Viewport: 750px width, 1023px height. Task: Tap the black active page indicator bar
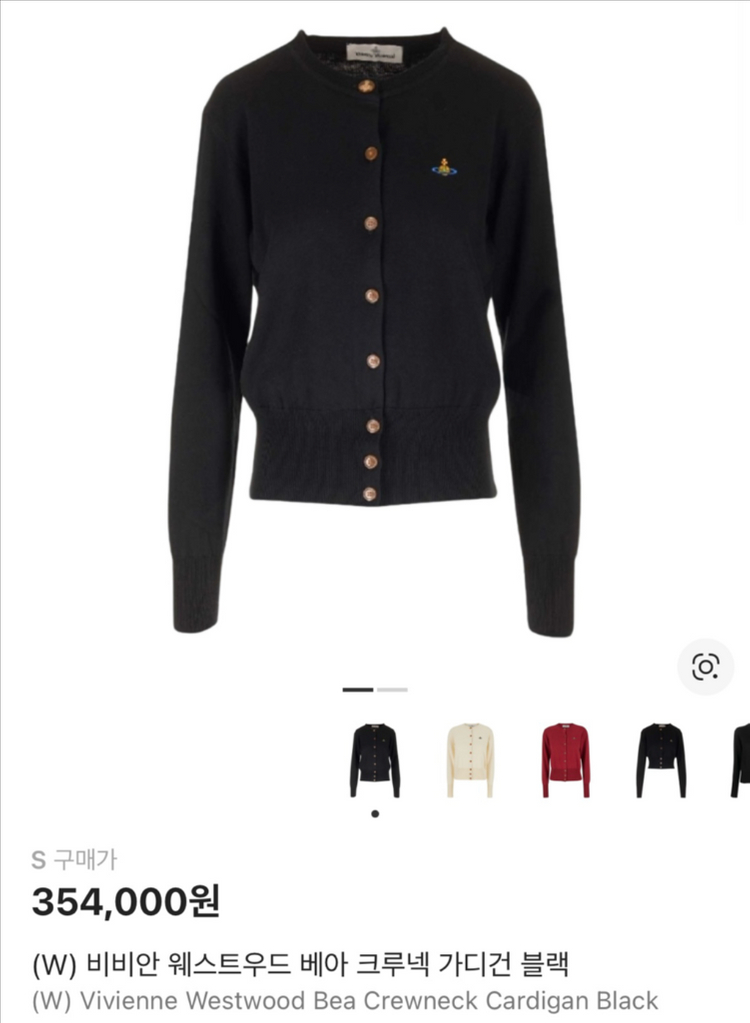click(357, 690)
